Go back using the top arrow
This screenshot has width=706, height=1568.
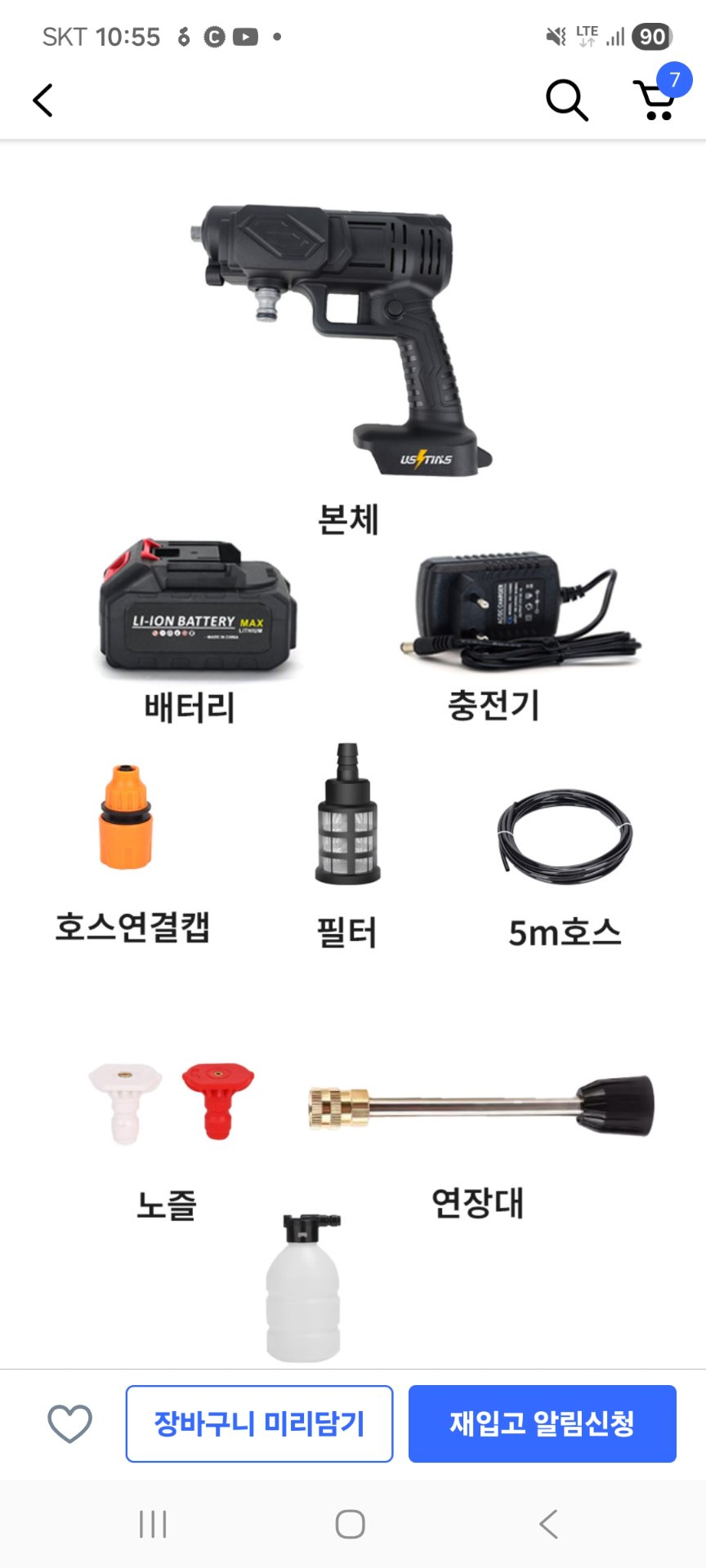pos(42,100)
